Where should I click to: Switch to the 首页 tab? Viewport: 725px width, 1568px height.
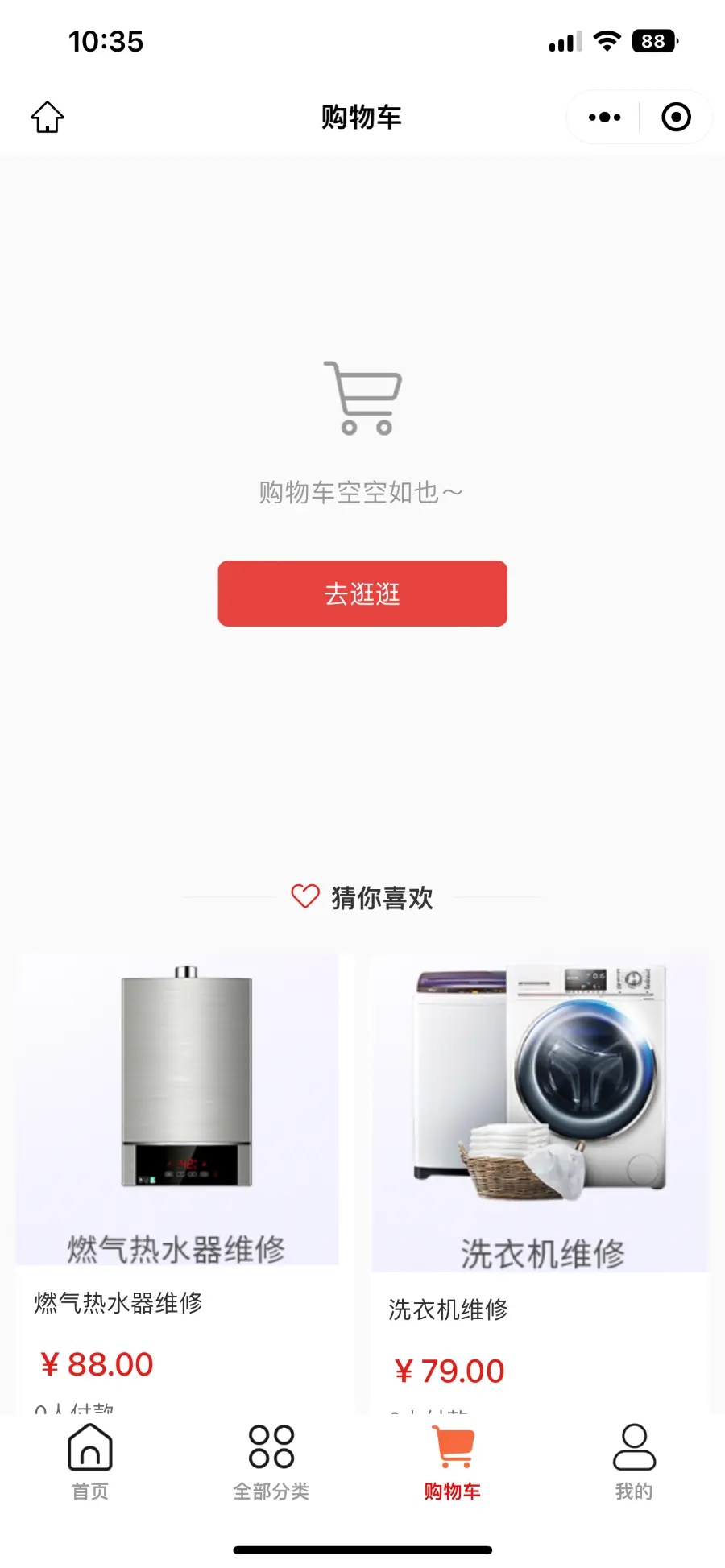pos(90,1461)
